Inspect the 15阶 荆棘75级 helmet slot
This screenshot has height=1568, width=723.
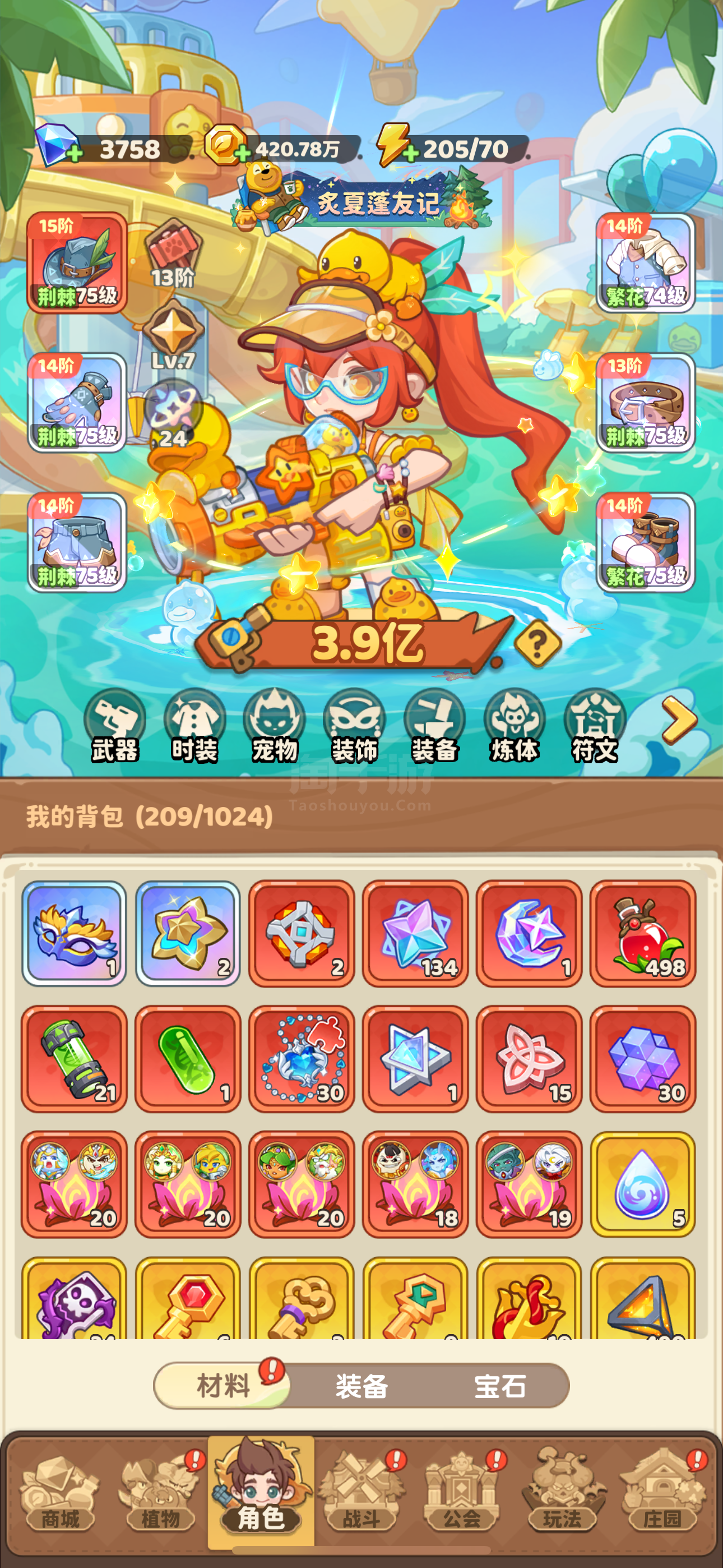click(77, 262)
